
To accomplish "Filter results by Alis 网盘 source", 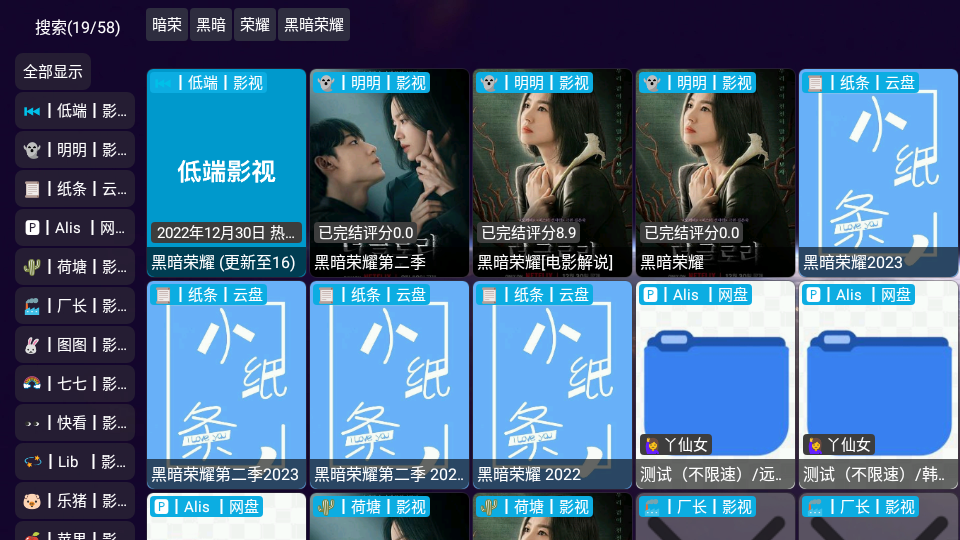I will (x=75, y=228).
